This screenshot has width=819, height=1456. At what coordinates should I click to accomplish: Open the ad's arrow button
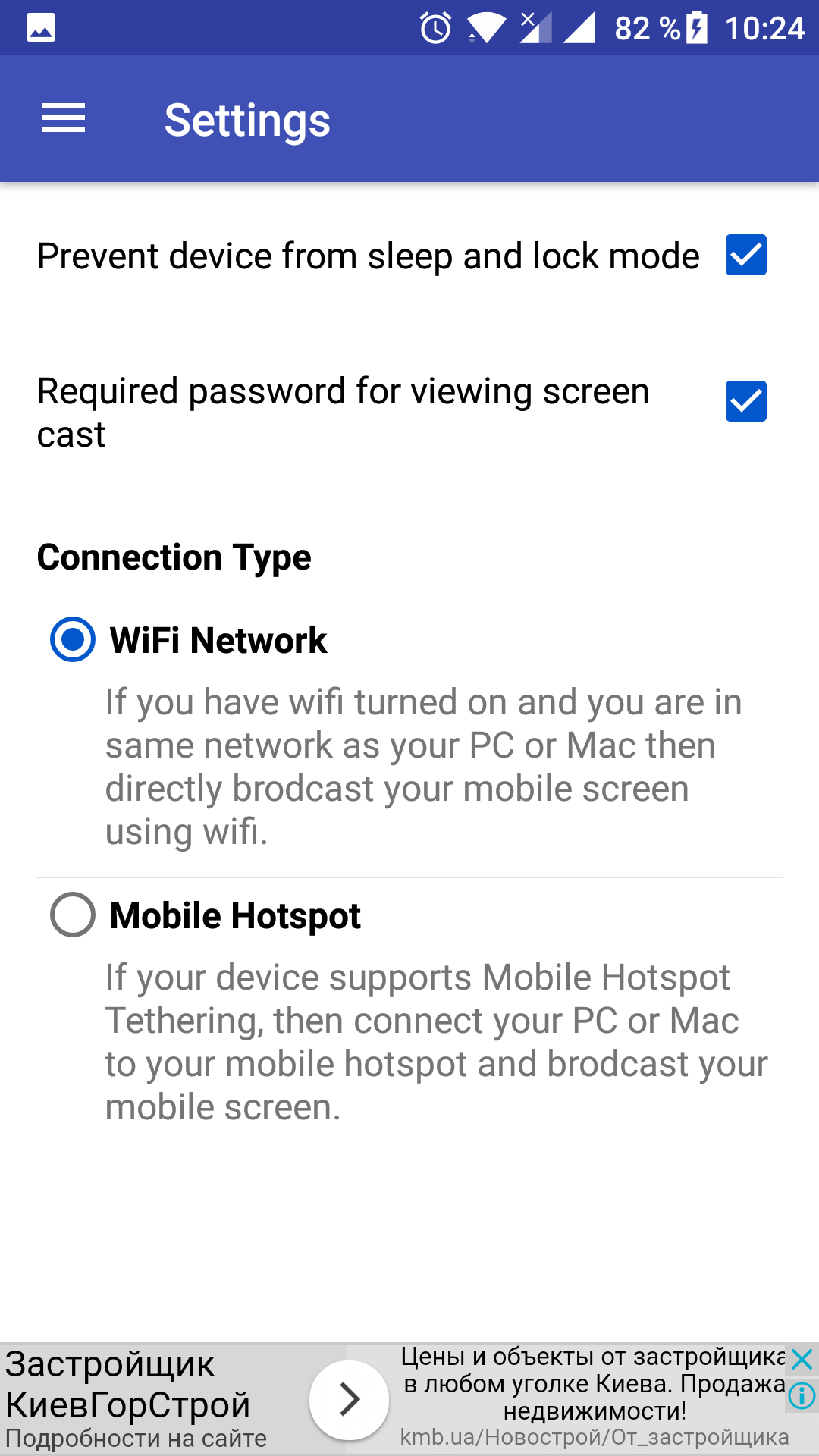pos(350,1400)
